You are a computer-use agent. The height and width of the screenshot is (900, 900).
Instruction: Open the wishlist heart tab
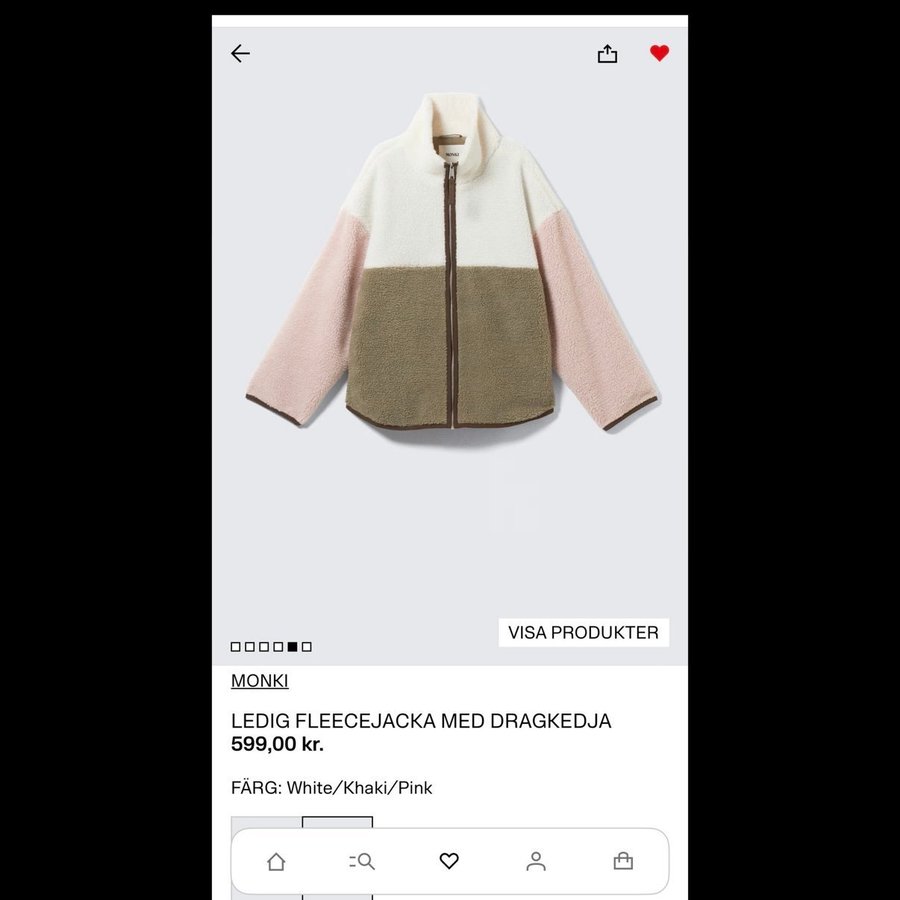click(449, 861)
